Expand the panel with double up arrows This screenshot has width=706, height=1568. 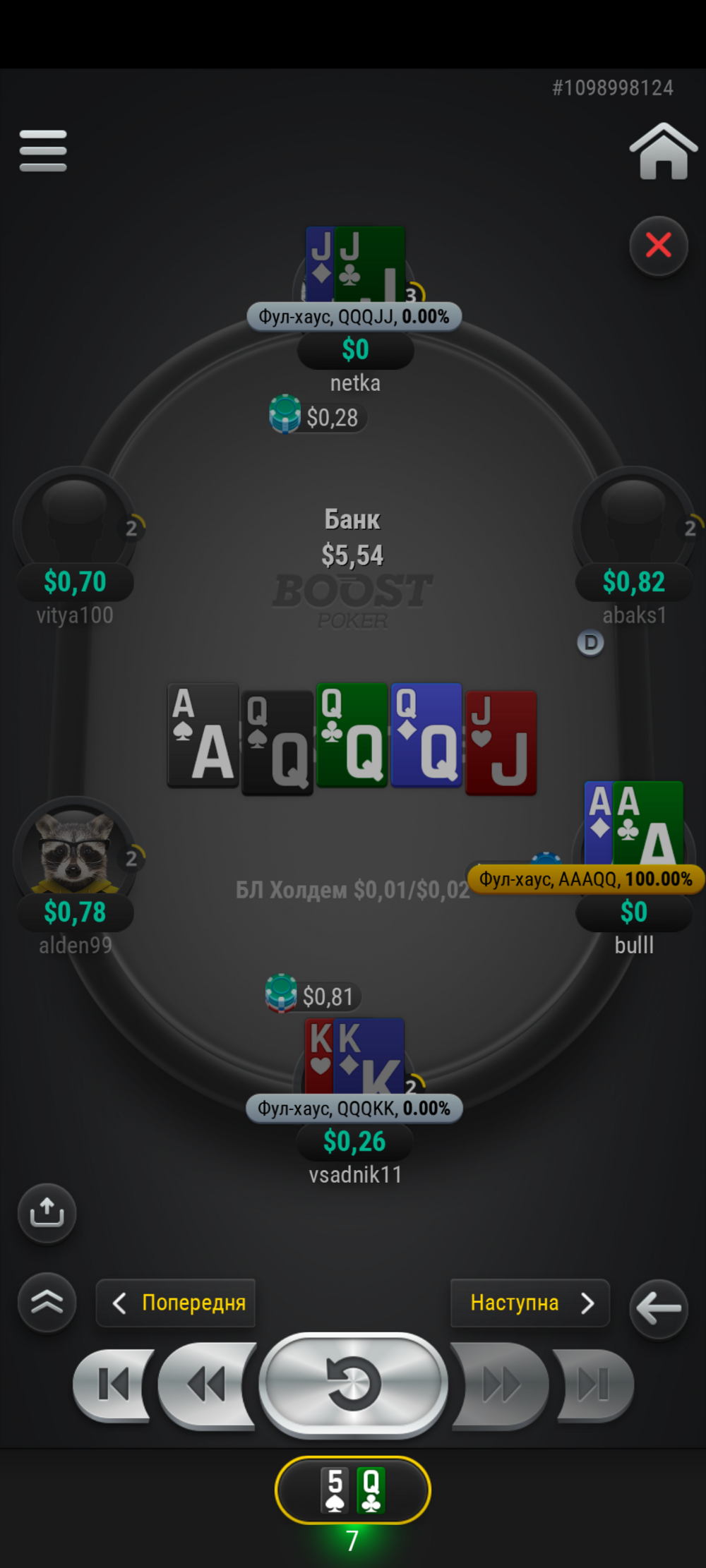(47, 1303)
